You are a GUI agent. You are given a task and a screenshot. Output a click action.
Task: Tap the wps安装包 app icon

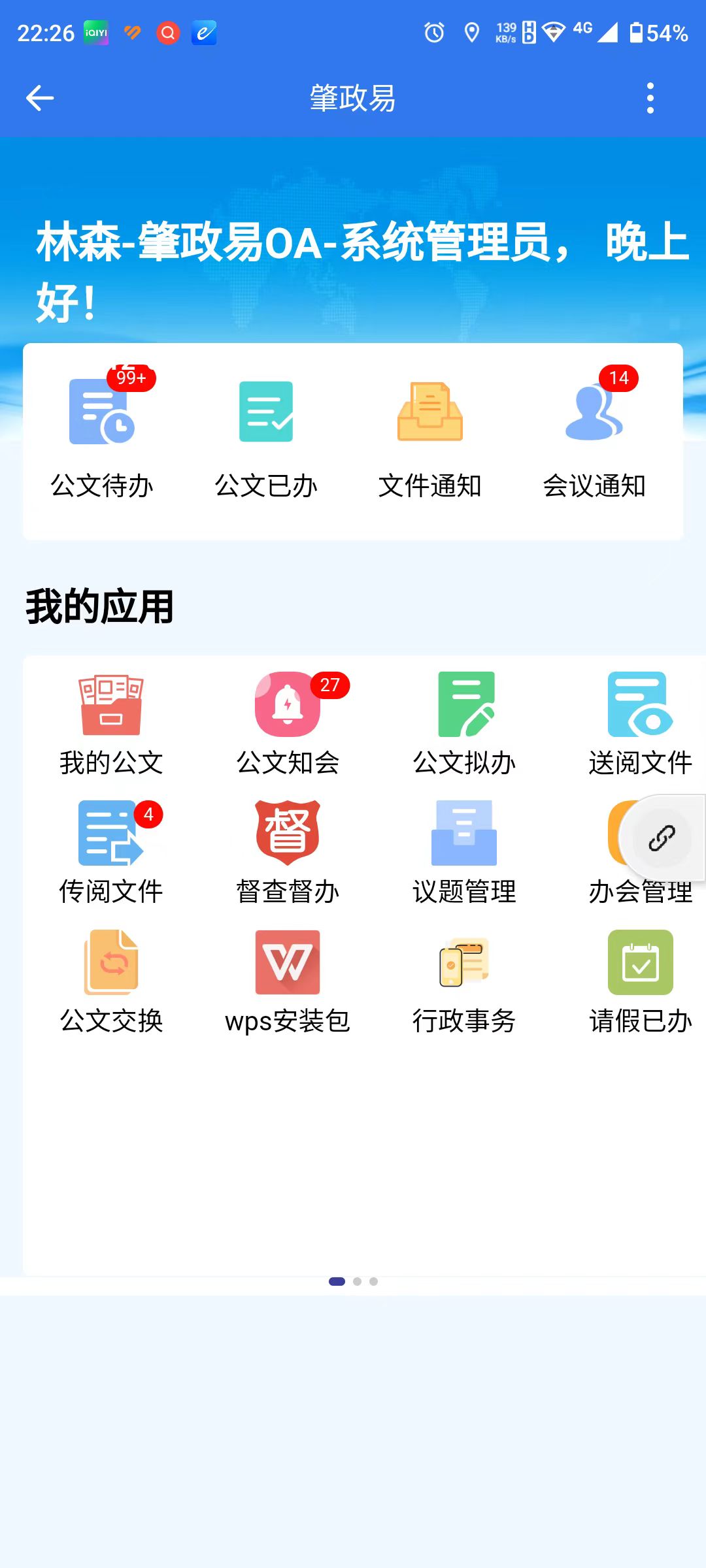pyautogui.click(x=288, y=963)
